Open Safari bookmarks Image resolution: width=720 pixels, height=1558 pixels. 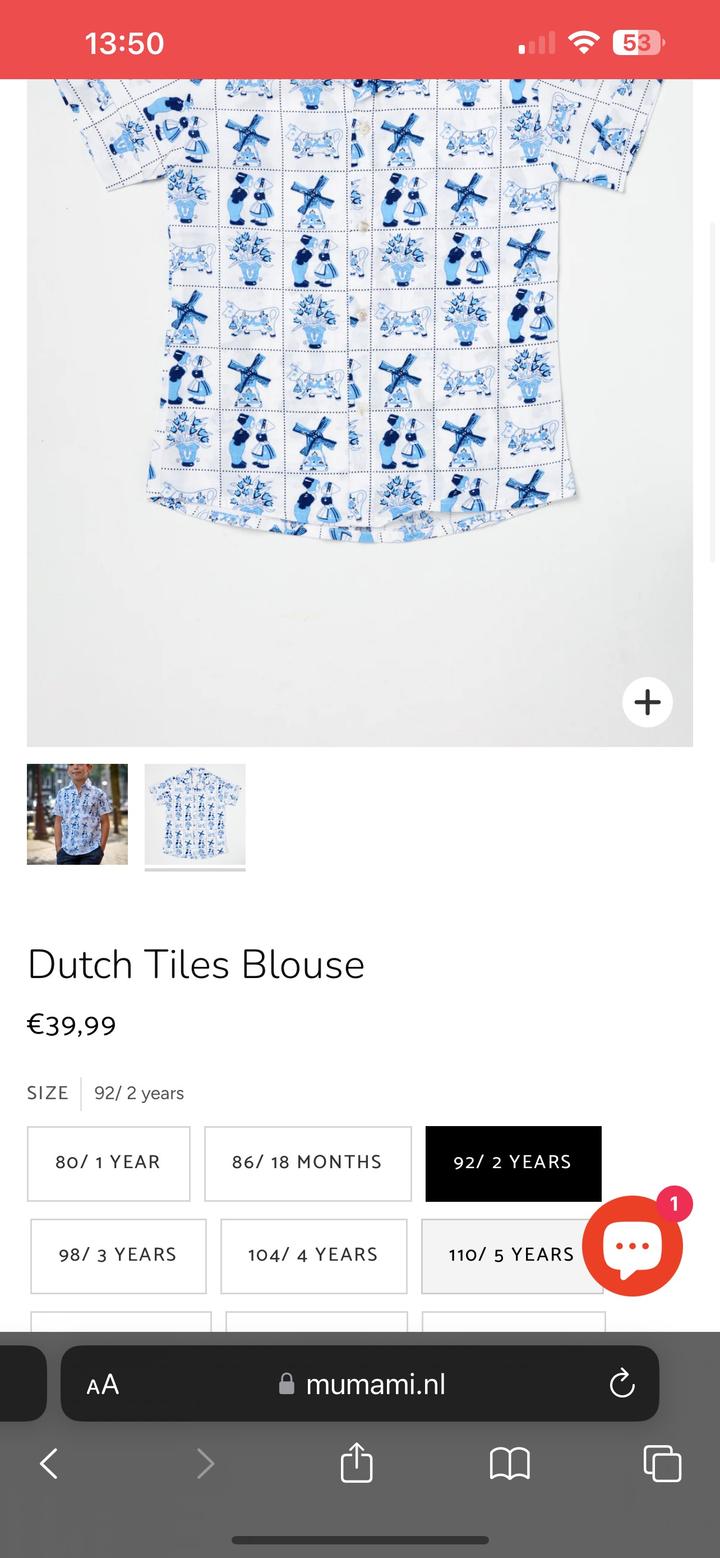tap(509, 1464)
